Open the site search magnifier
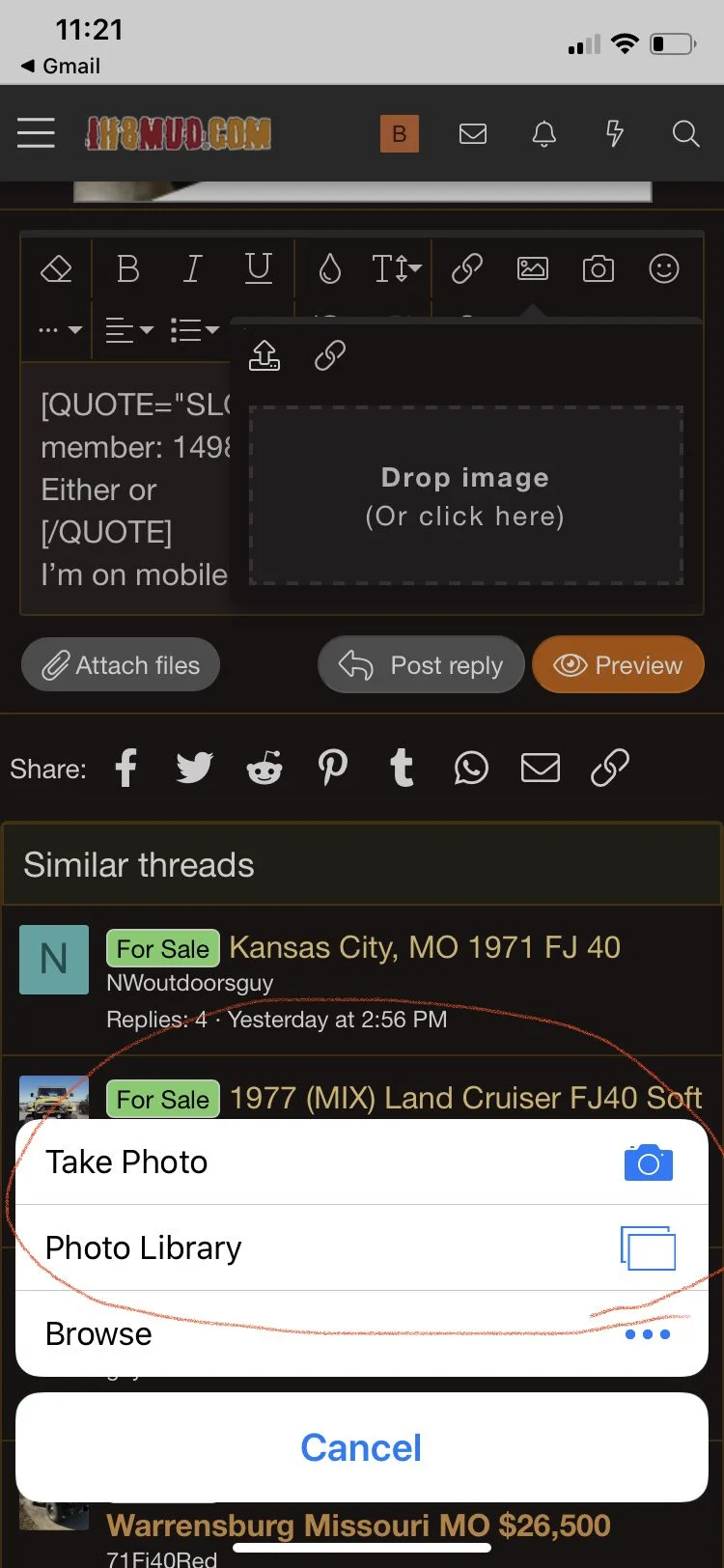 [x=685, y=134]
